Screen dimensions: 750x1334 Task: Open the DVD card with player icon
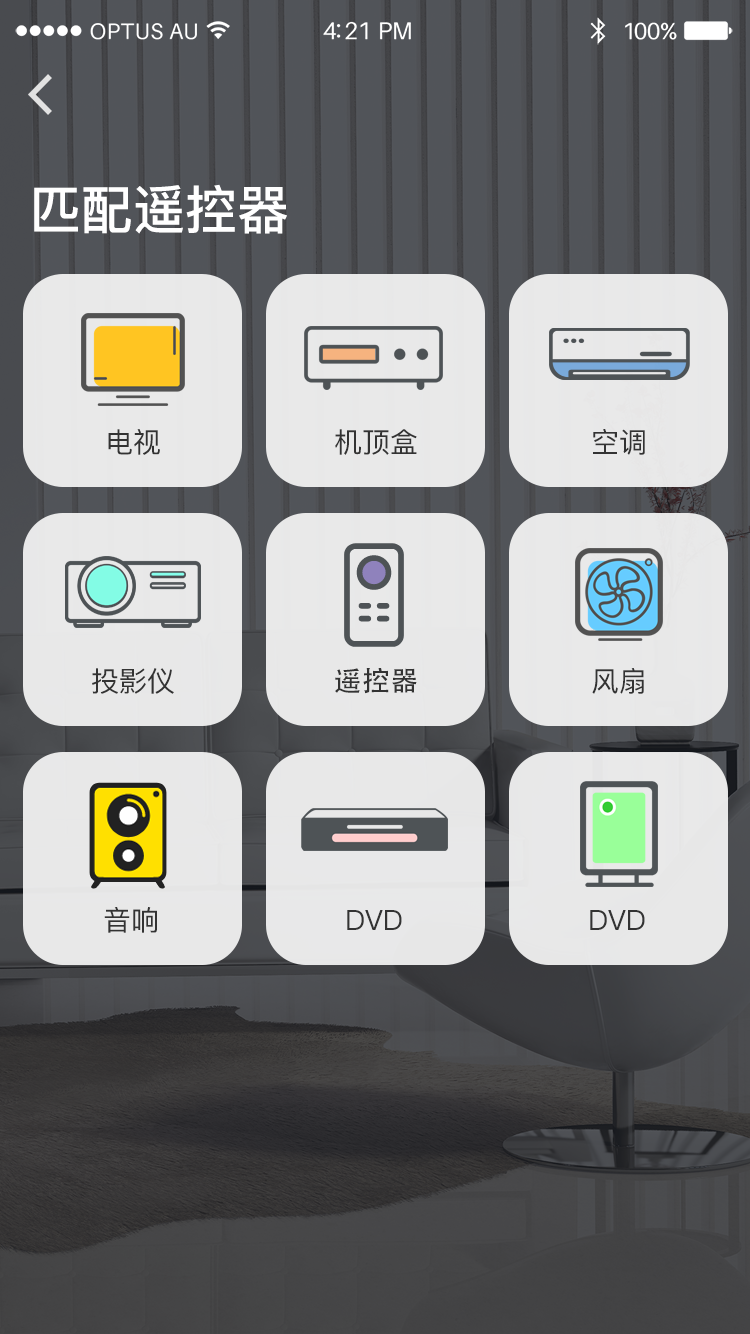coord(375,859)
